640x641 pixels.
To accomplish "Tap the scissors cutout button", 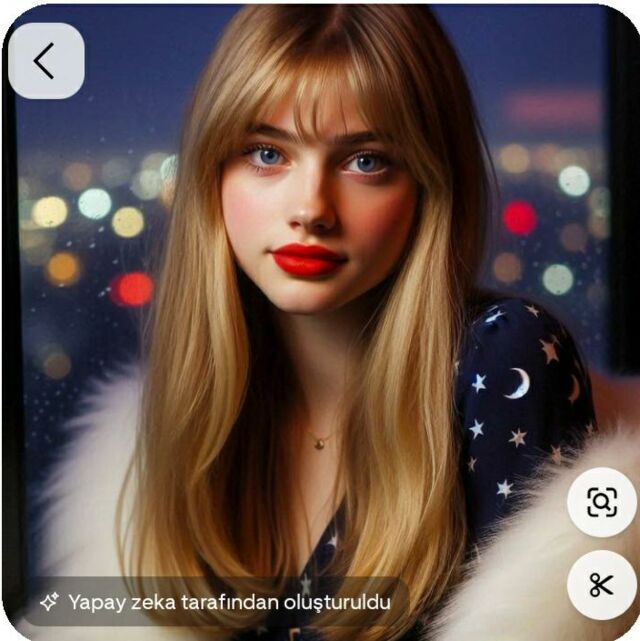I will (x=602, y=585).
